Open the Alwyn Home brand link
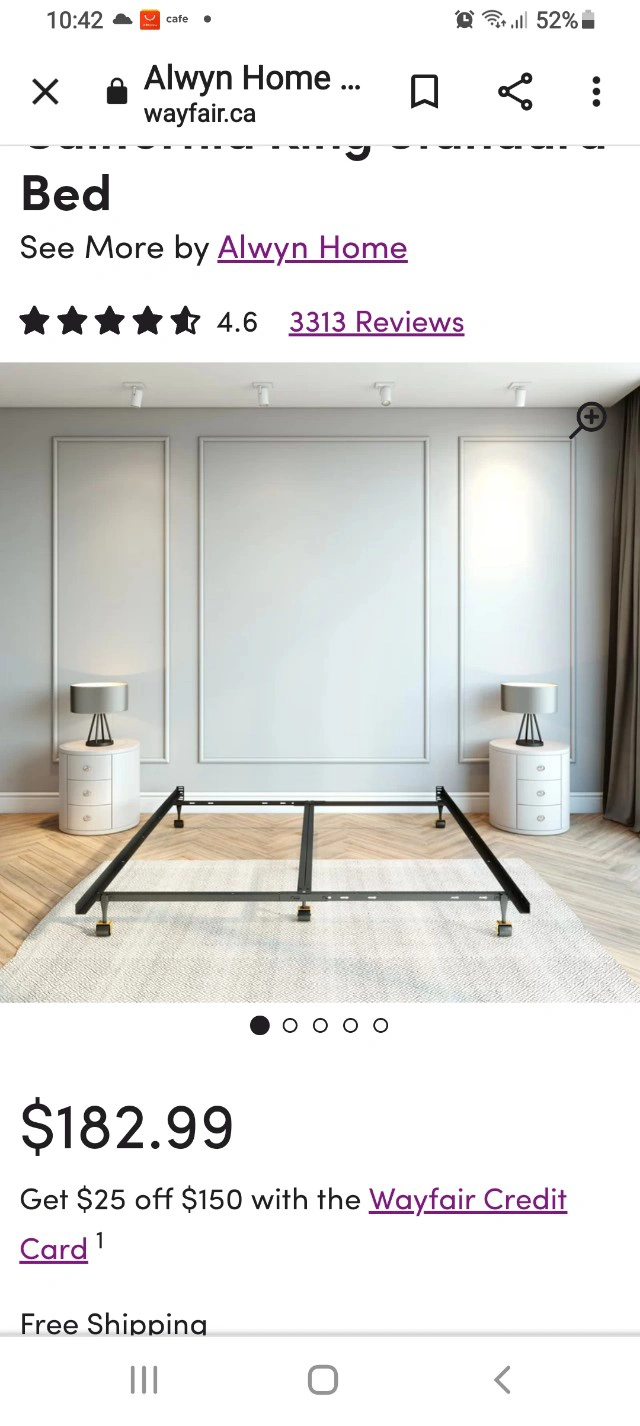This screenshot has height=1426, width=640. pyautogui.click(x=312, y=248)
